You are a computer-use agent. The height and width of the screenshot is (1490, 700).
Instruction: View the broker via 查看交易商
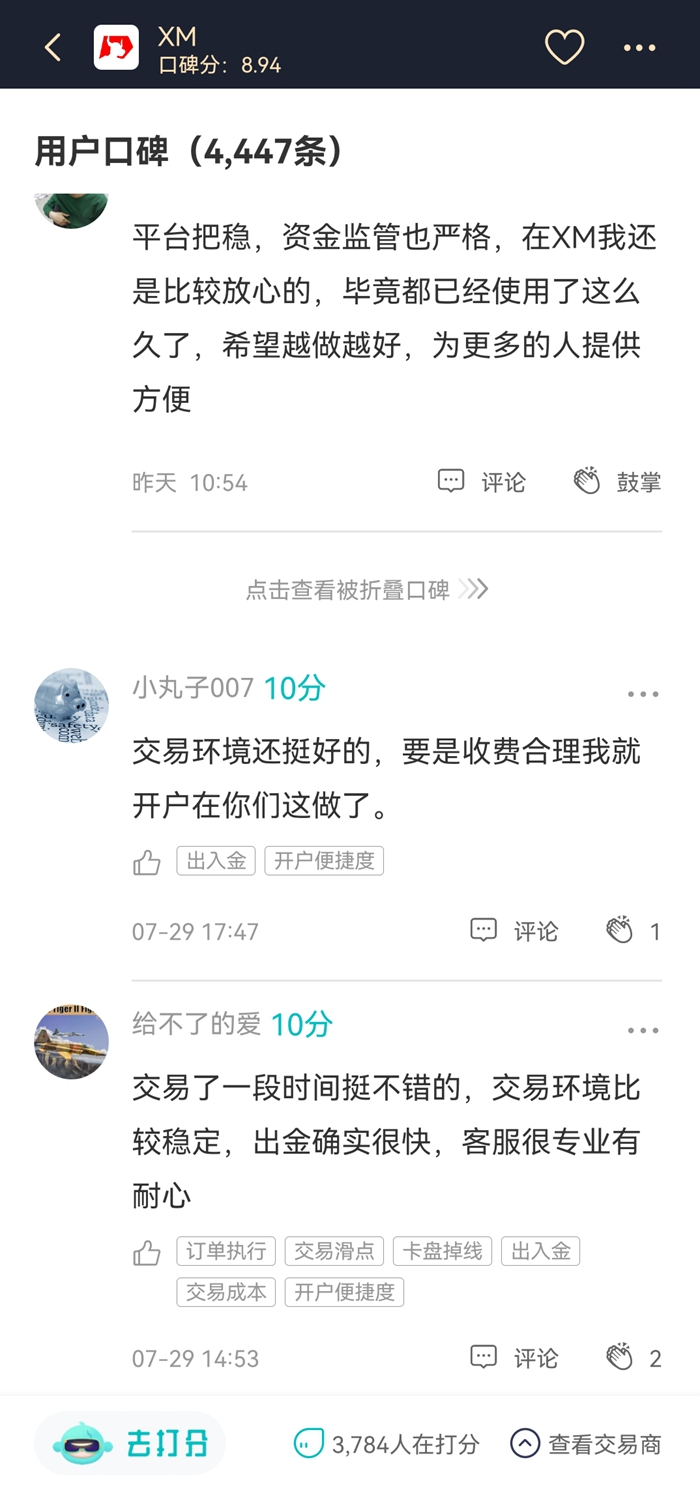[x=586, y=1443]
